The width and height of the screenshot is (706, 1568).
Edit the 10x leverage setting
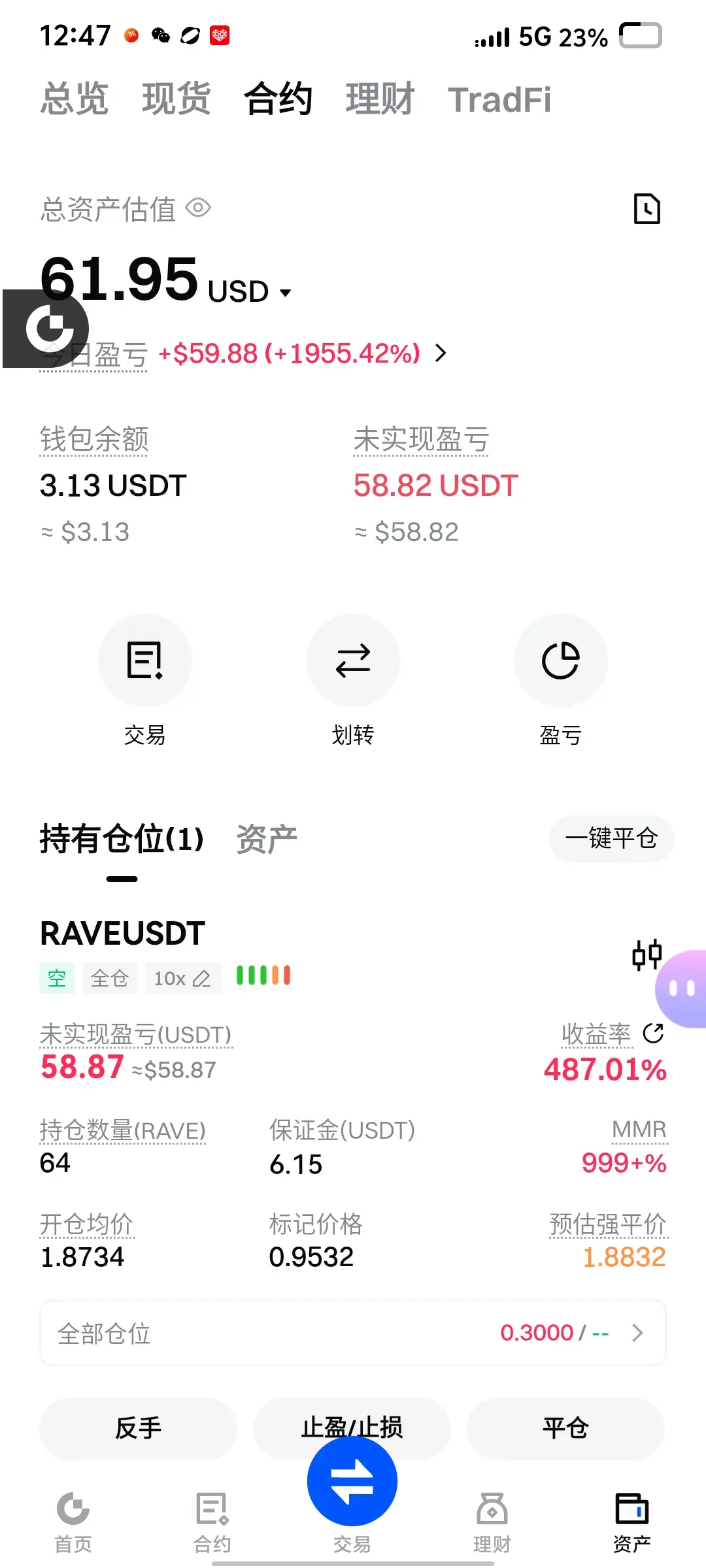click(x=183, y=978)
